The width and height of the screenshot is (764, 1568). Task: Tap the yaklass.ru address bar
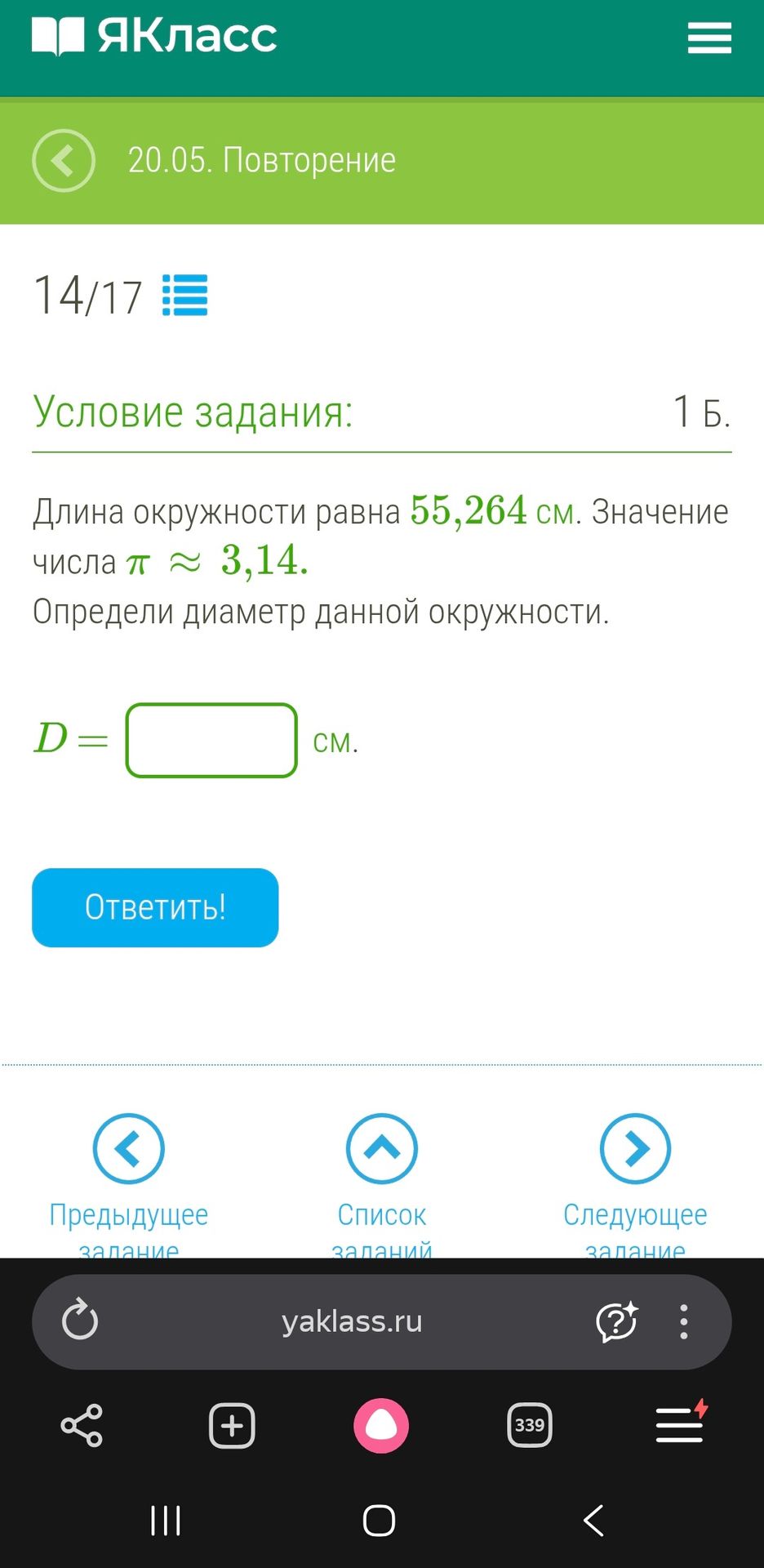pyautogui.click(x=352, y=1321)
